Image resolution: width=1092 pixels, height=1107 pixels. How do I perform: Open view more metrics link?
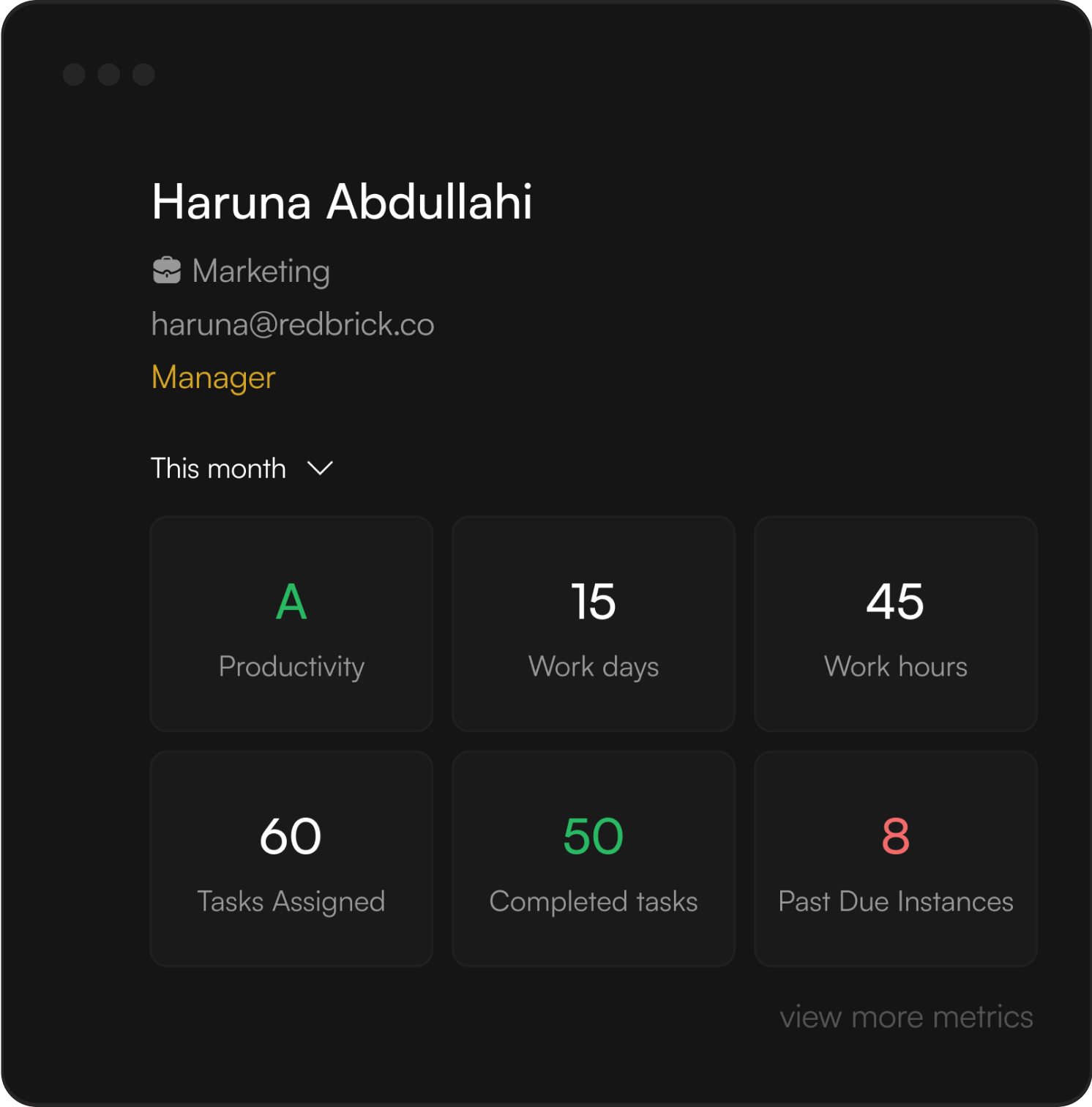pyautogui.click(x=905, y=1017)
